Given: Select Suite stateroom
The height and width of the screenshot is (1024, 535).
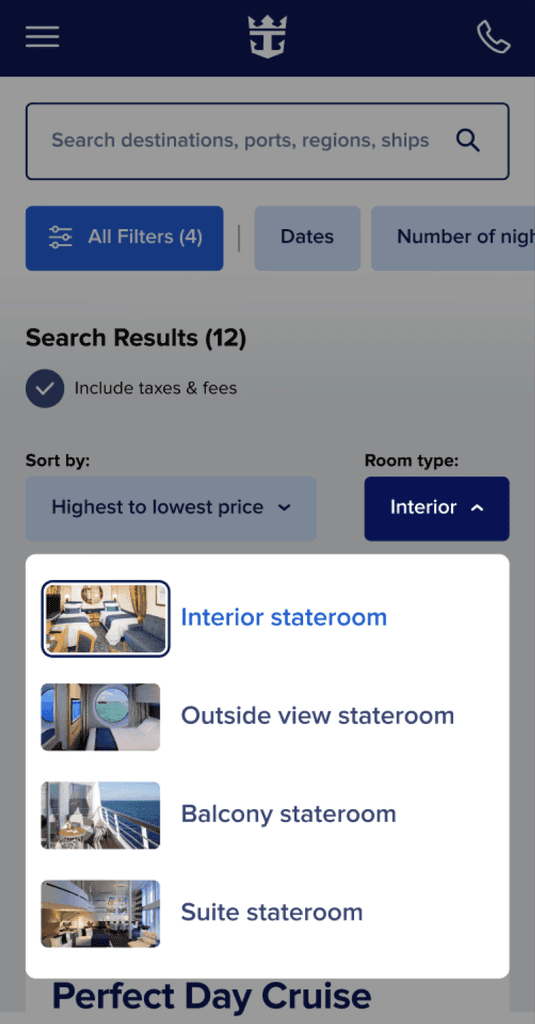Looking at the screenshot, I should (267, 913).
